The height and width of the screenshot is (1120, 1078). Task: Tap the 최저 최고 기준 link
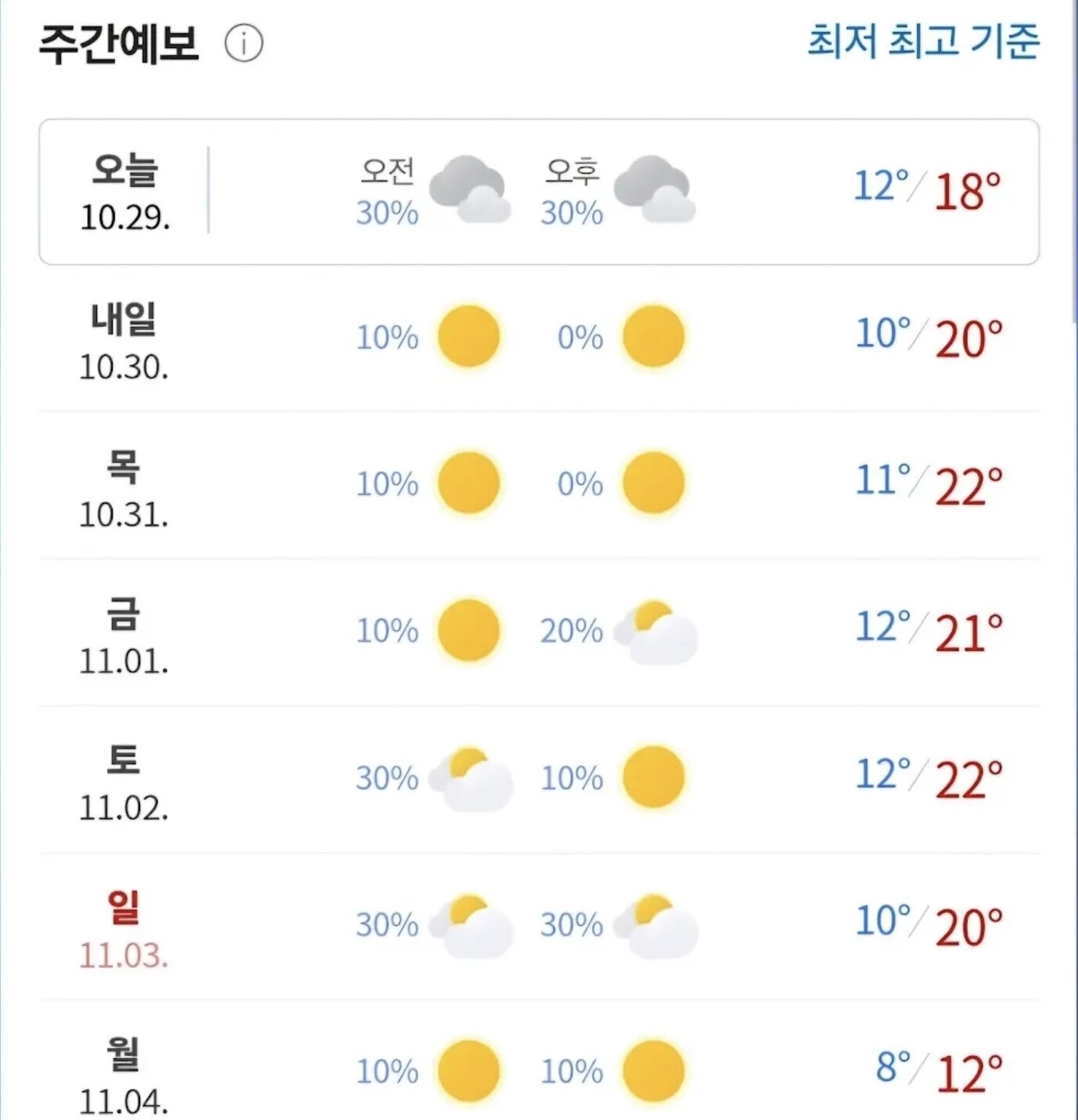coord(923,41)
